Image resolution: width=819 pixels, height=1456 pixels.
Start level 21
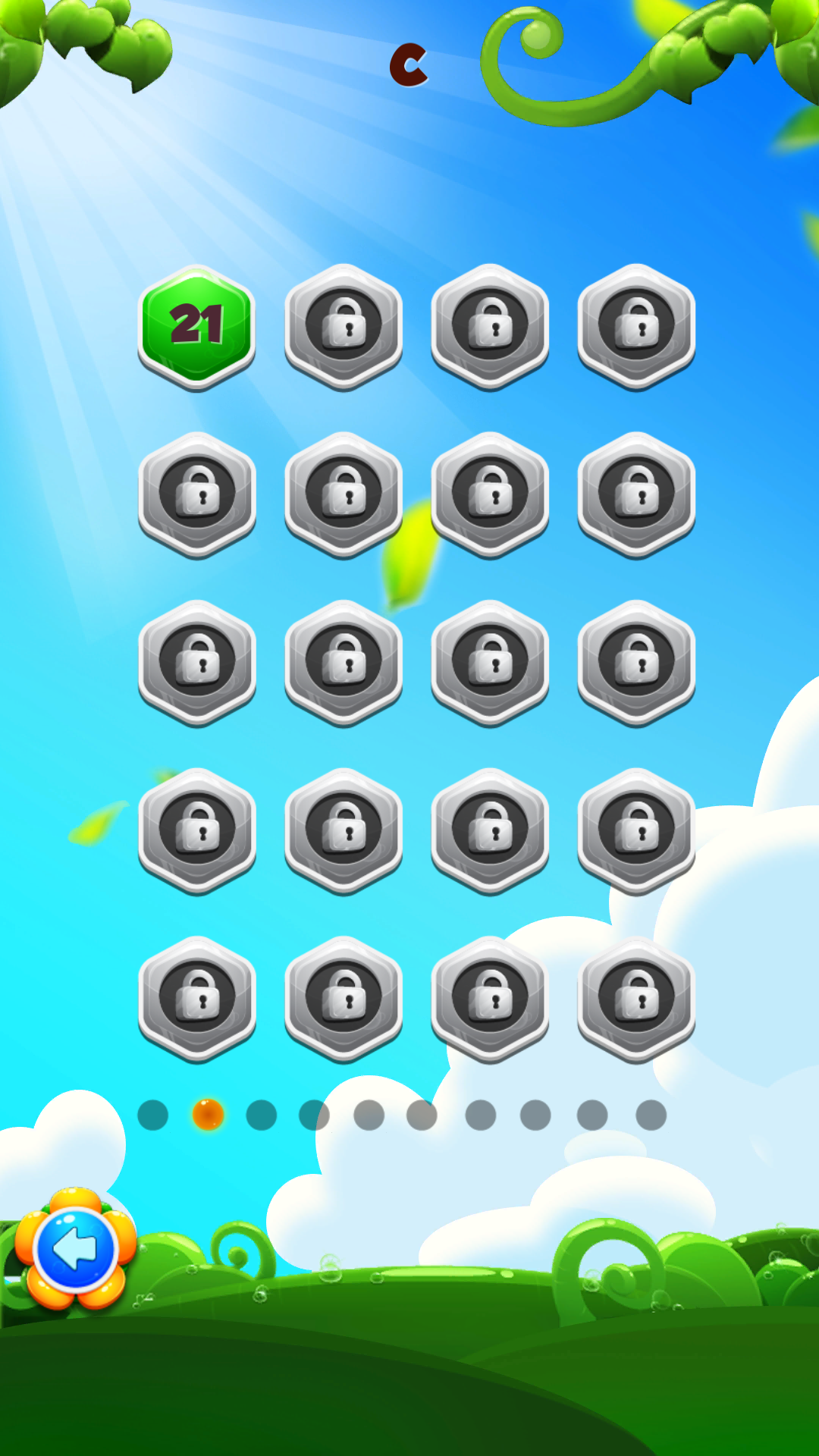click(196, 328)
